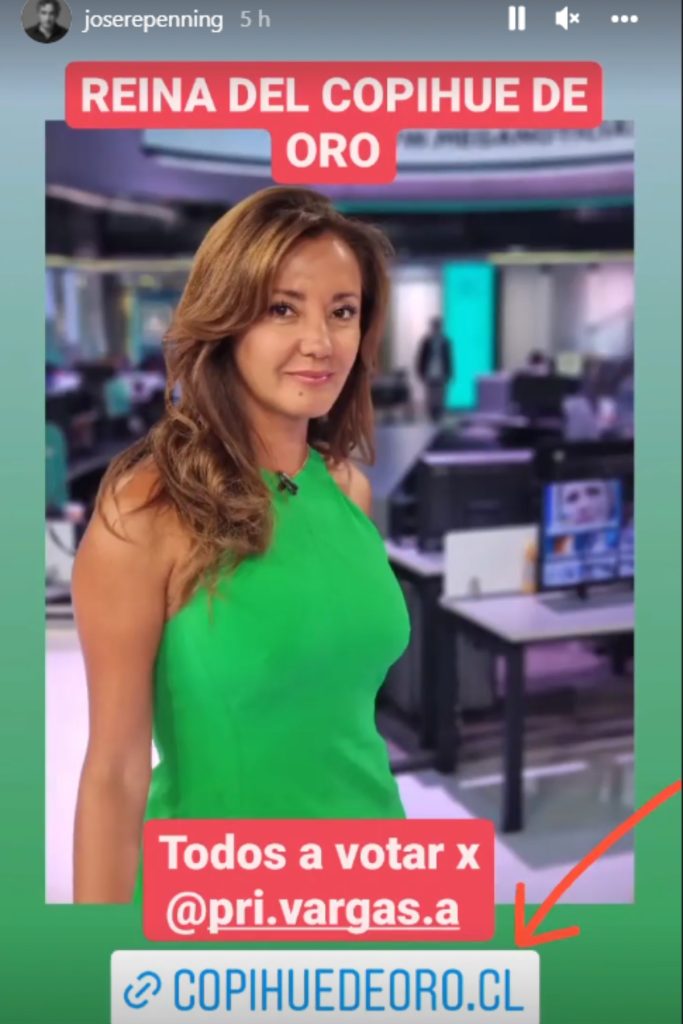Pause the story playback
Image resolution: width=683 pixels, height=1024 pixels.
click(517, 18)
